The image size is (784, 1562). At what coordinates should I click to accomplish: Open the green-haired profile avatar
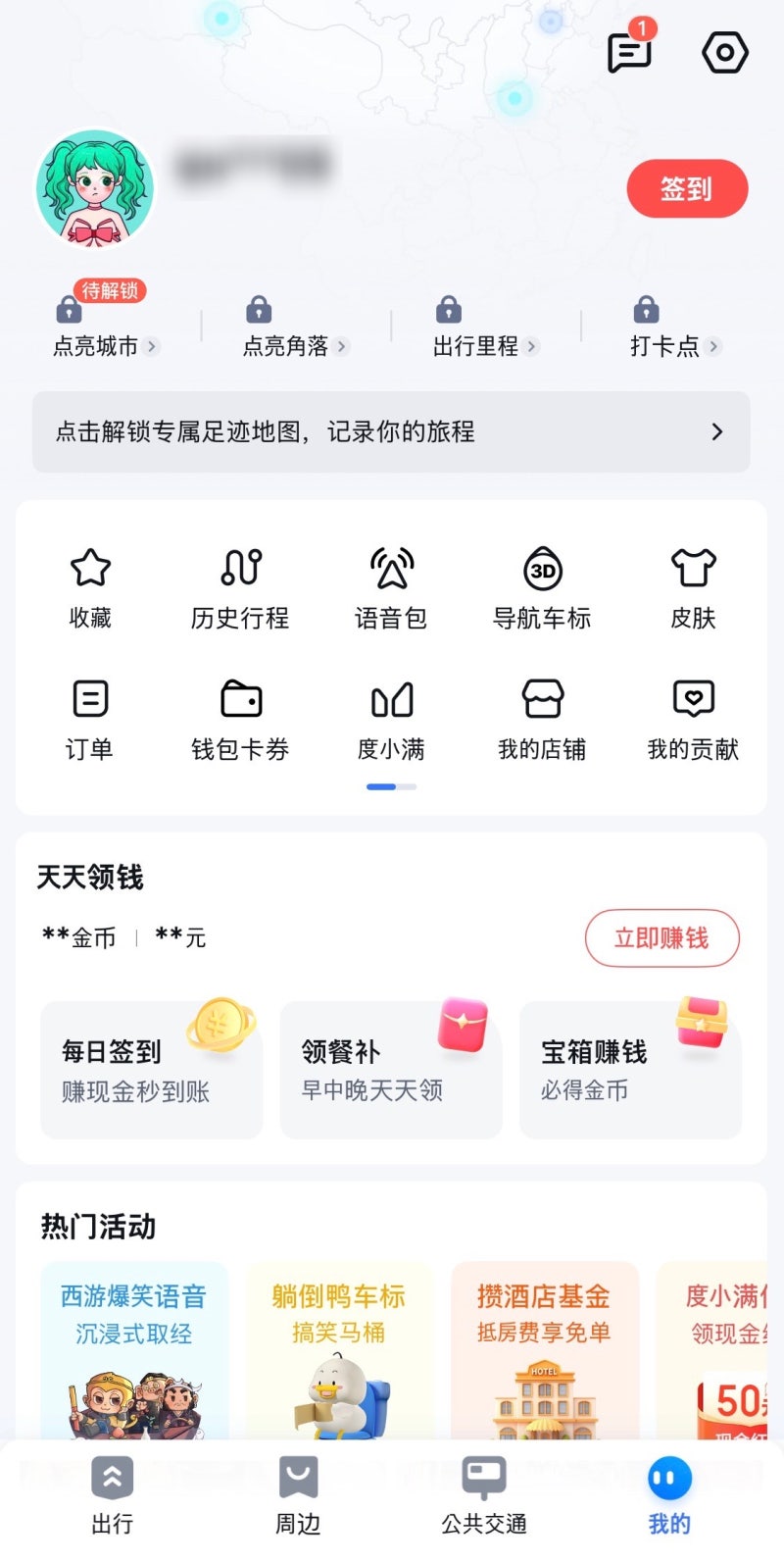95,188
